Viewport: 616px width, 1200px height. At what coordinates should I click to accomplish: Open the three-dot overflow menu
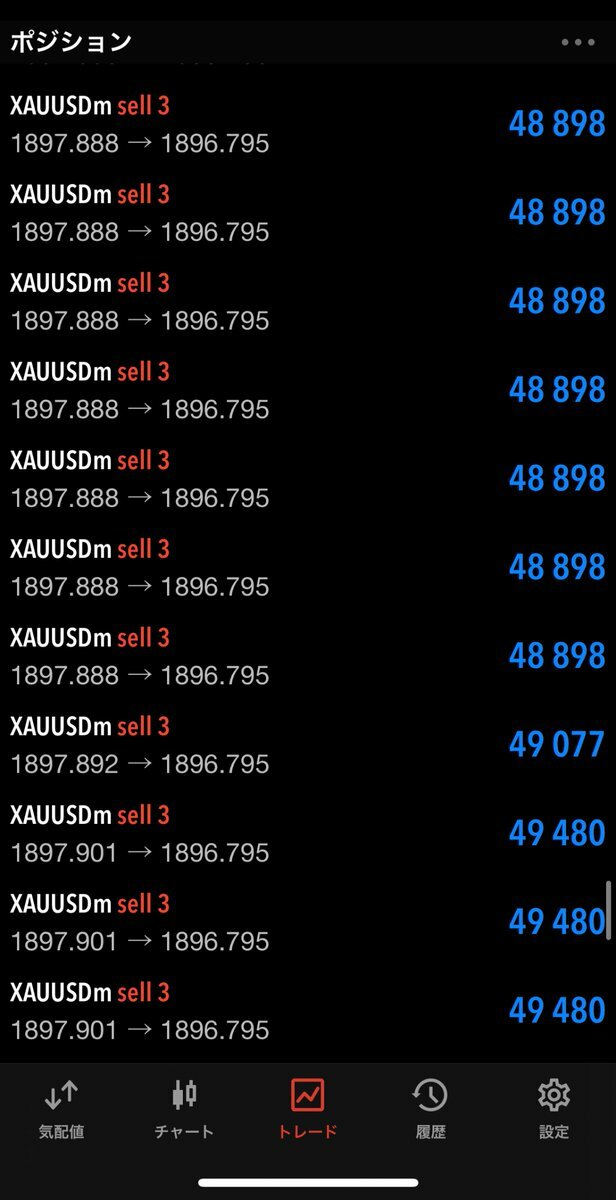[x=578, y=42]
